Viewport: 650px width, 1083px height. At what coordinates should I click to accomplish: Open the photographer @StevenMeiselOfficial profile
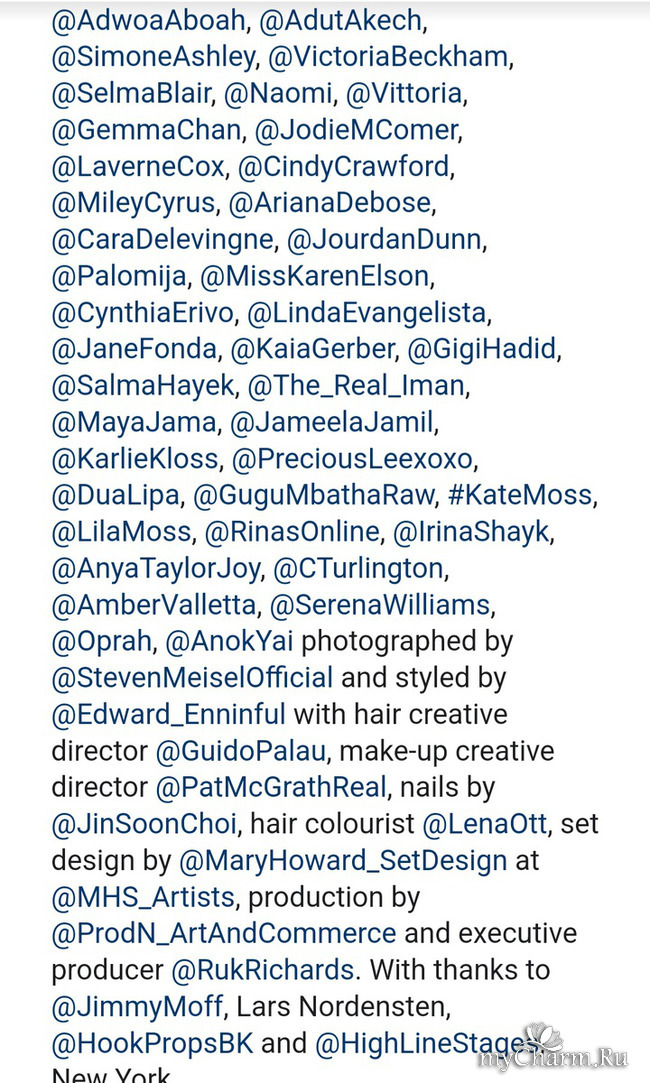click(x=192, y=677)
